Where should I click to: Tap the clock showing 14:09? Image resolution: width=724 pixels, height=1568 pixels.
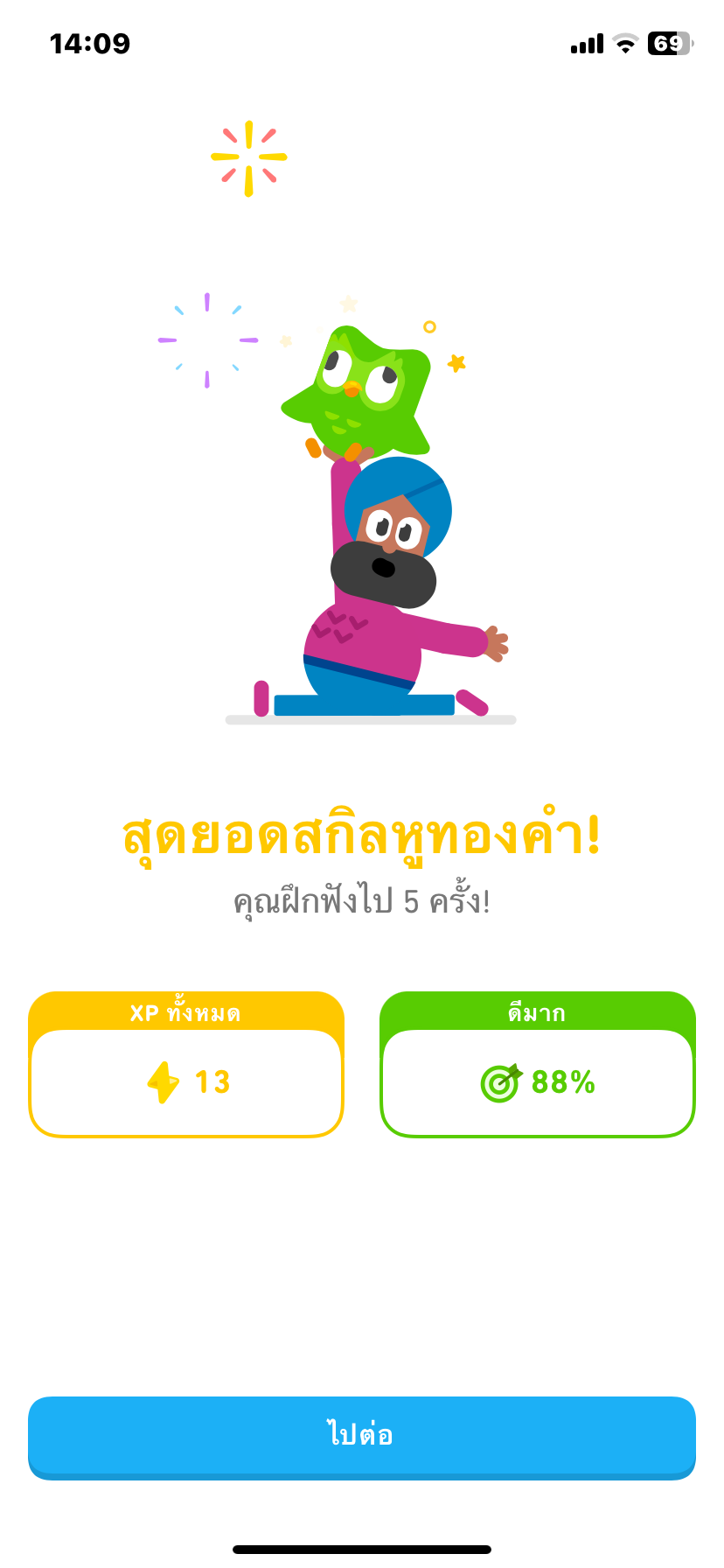point(90,42)
